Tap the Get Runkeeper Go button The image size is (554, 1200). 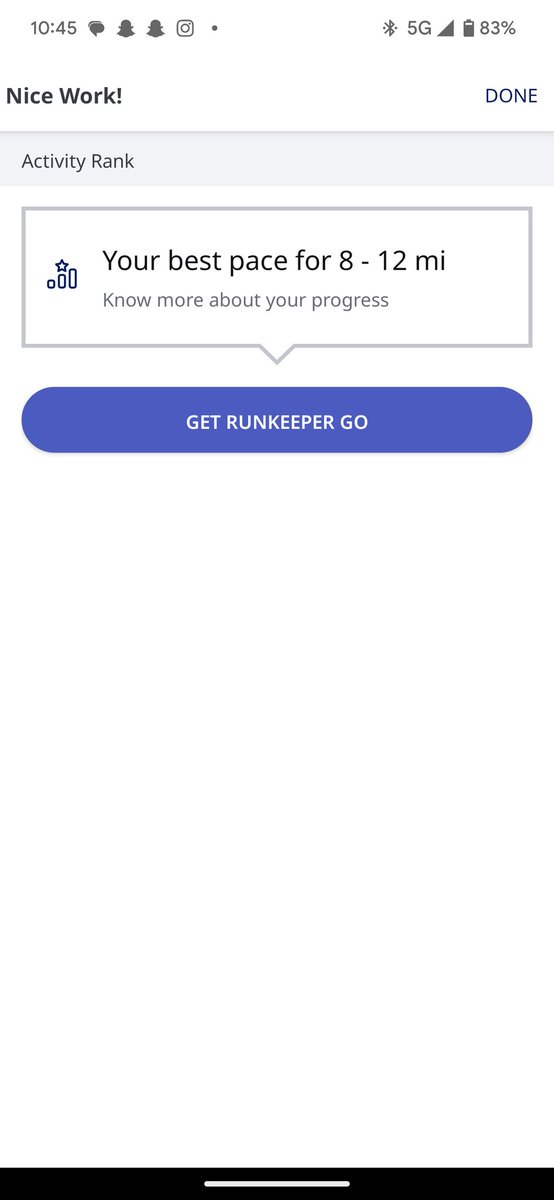(277, 421)
